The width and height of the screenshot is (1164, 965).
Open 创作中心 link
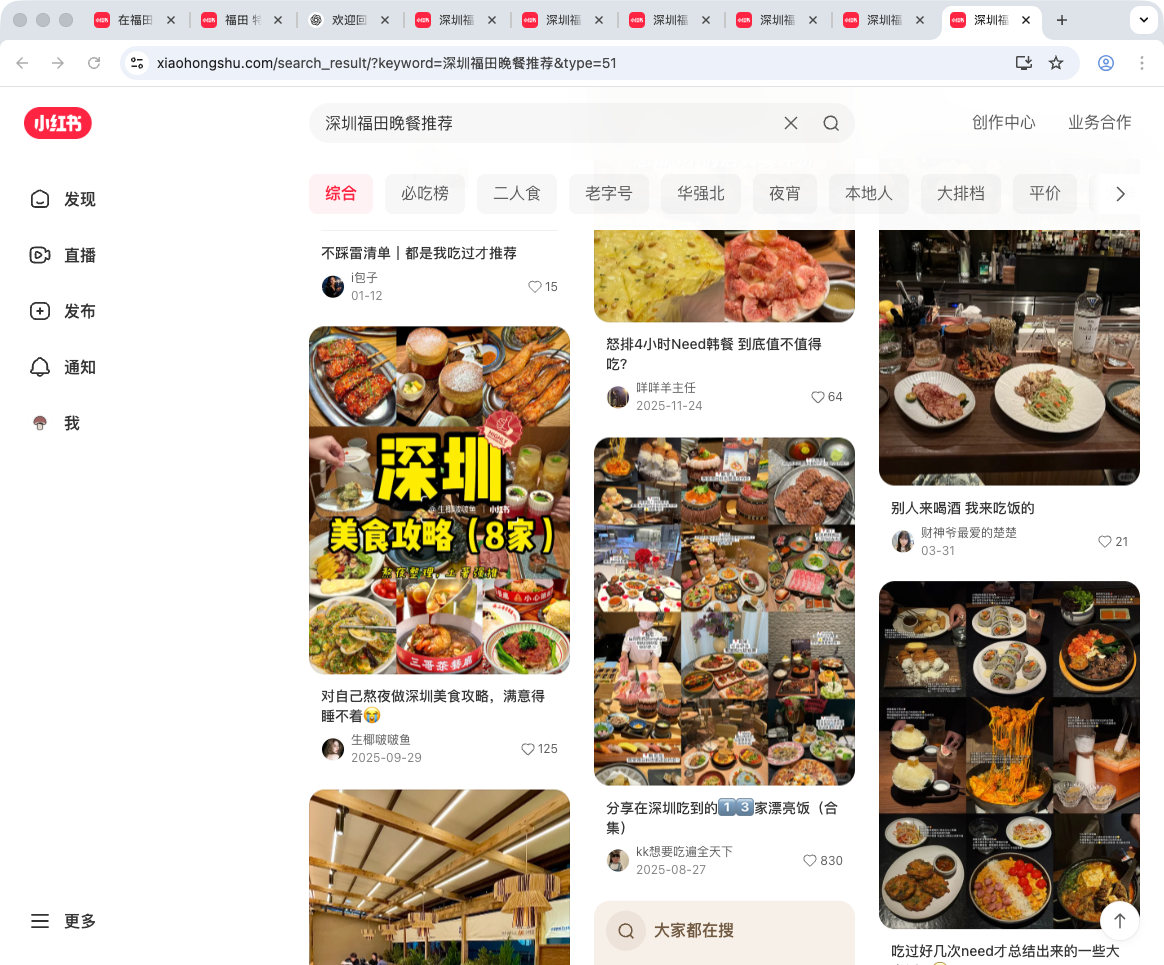[1004, 122]
